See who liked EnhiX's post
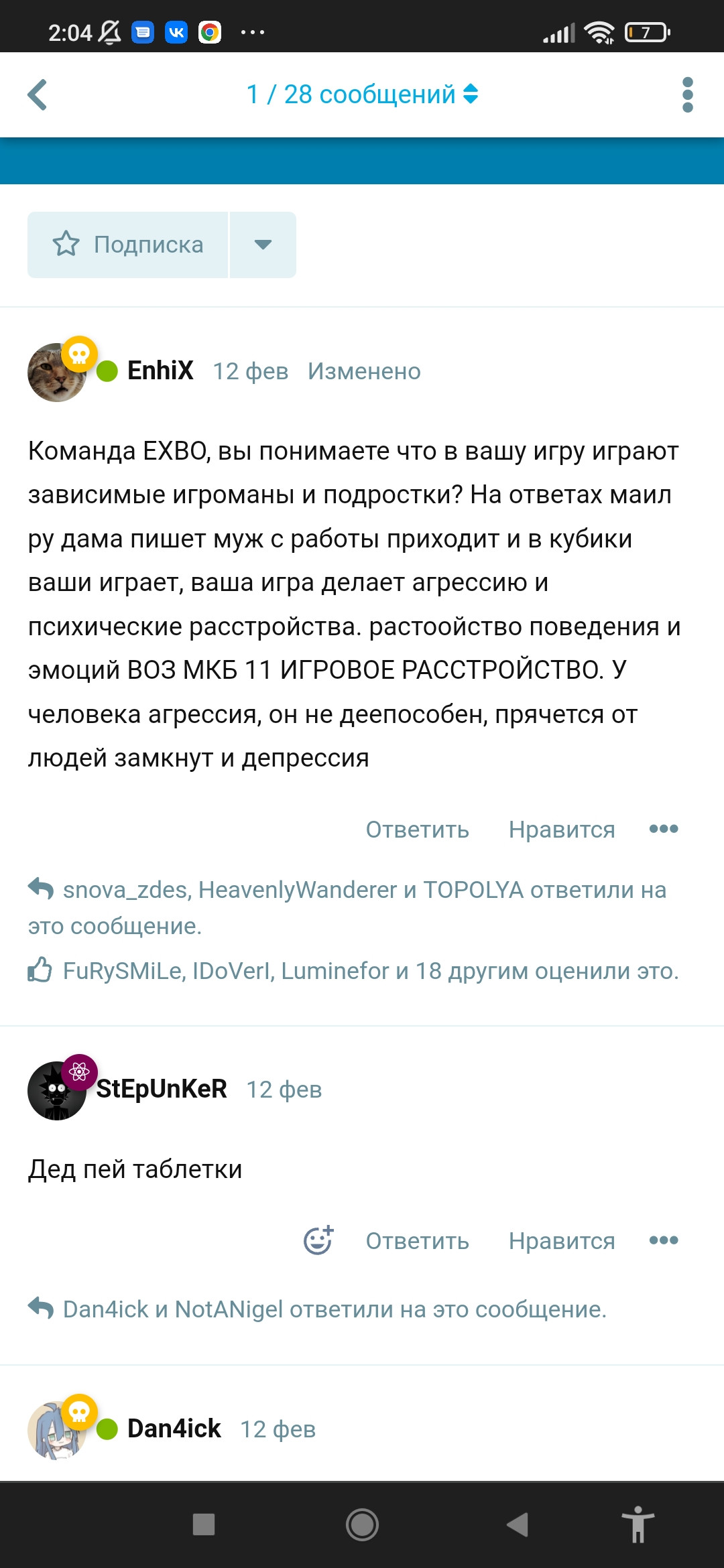The width and height of the screenshot is (724, 1568). tap(369, 971)
